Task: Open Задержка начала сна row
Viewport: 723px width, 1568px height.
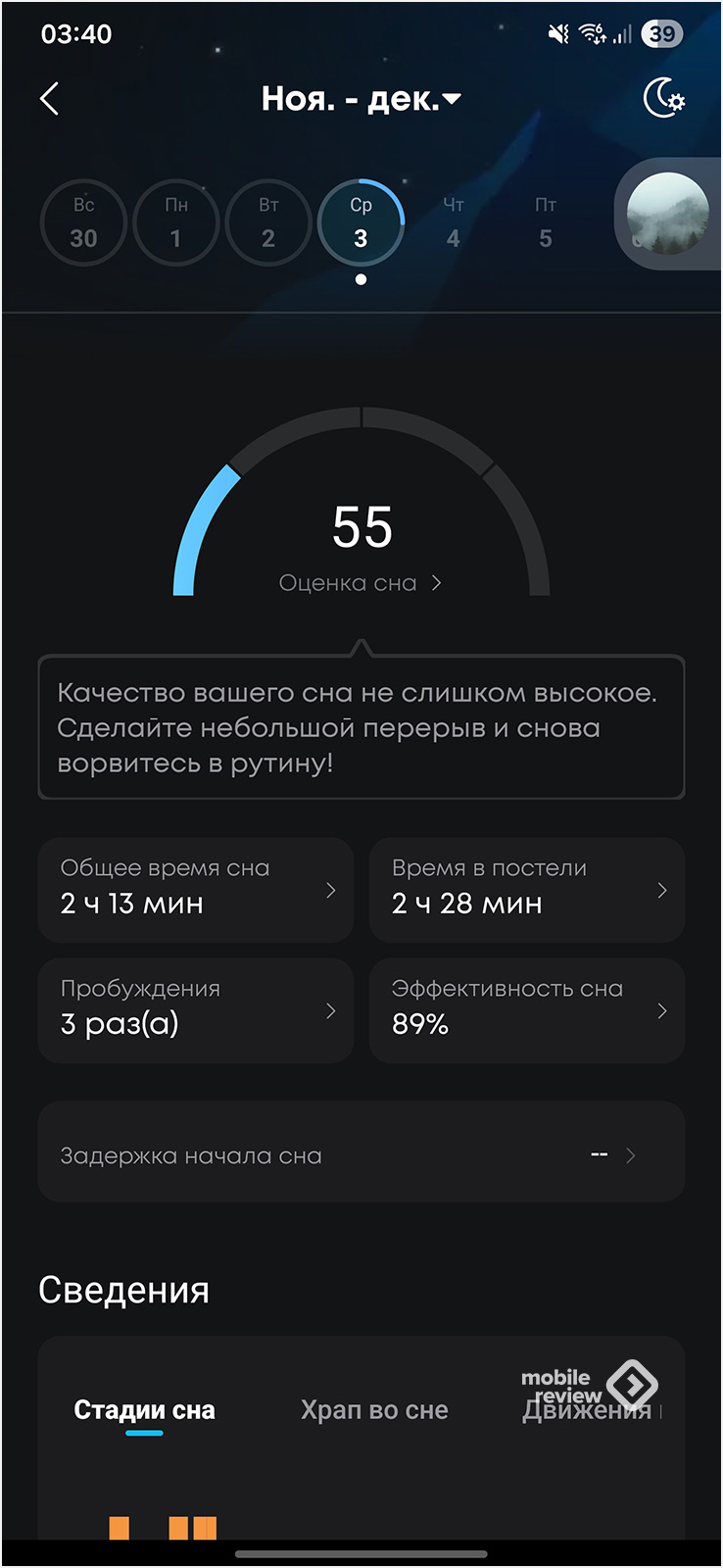Action: coord(361,1155)
